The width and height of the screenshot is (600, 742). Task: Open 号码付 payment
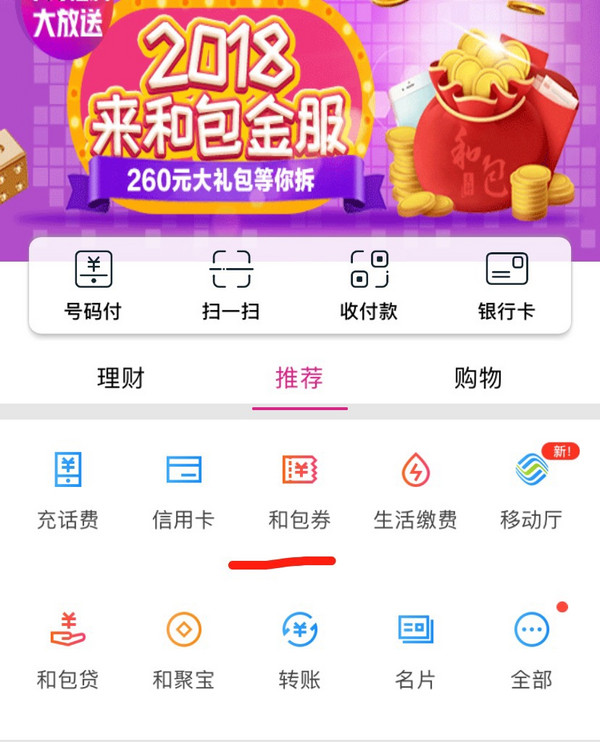[93, 285]
